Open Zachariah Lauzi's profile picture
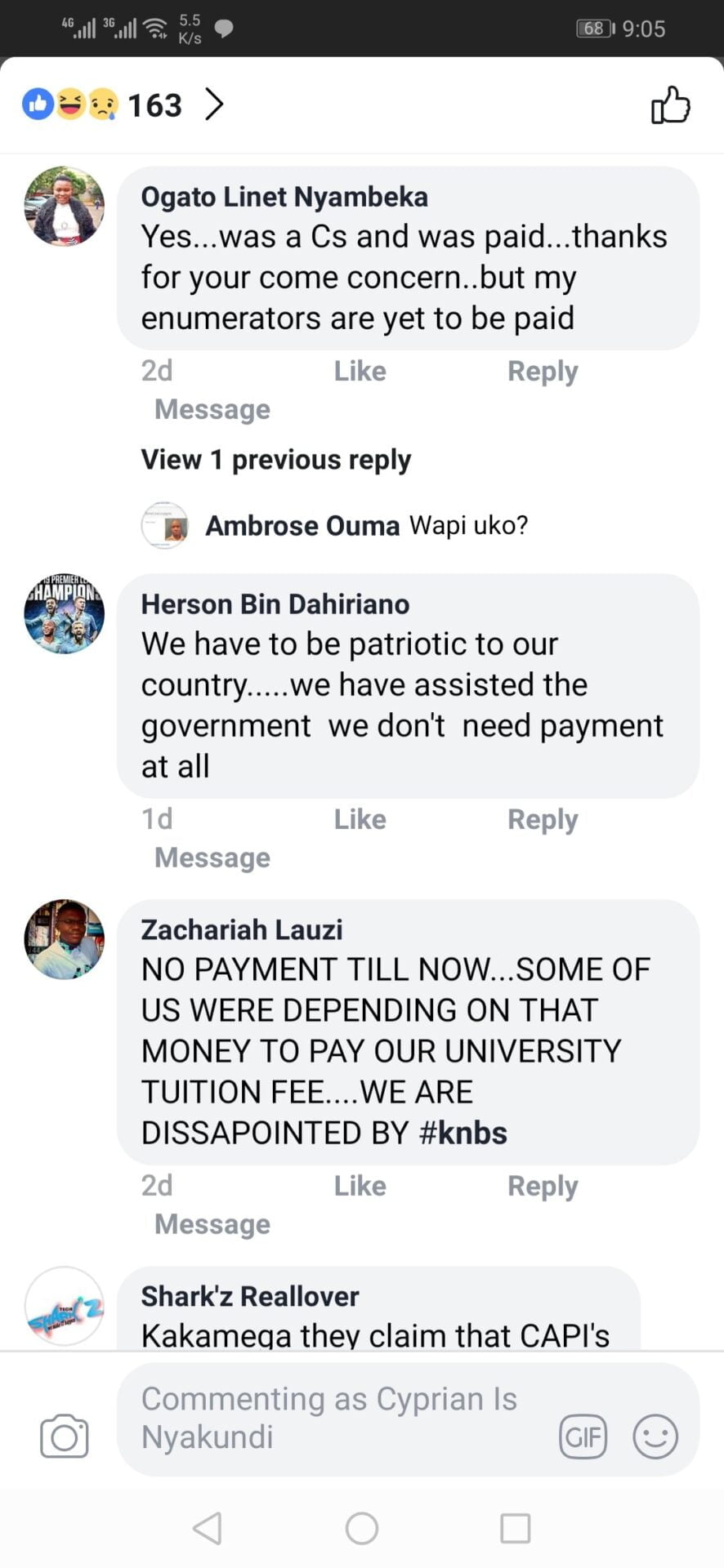The width and height of the screenshot is (724, 1568). (65, 939)
